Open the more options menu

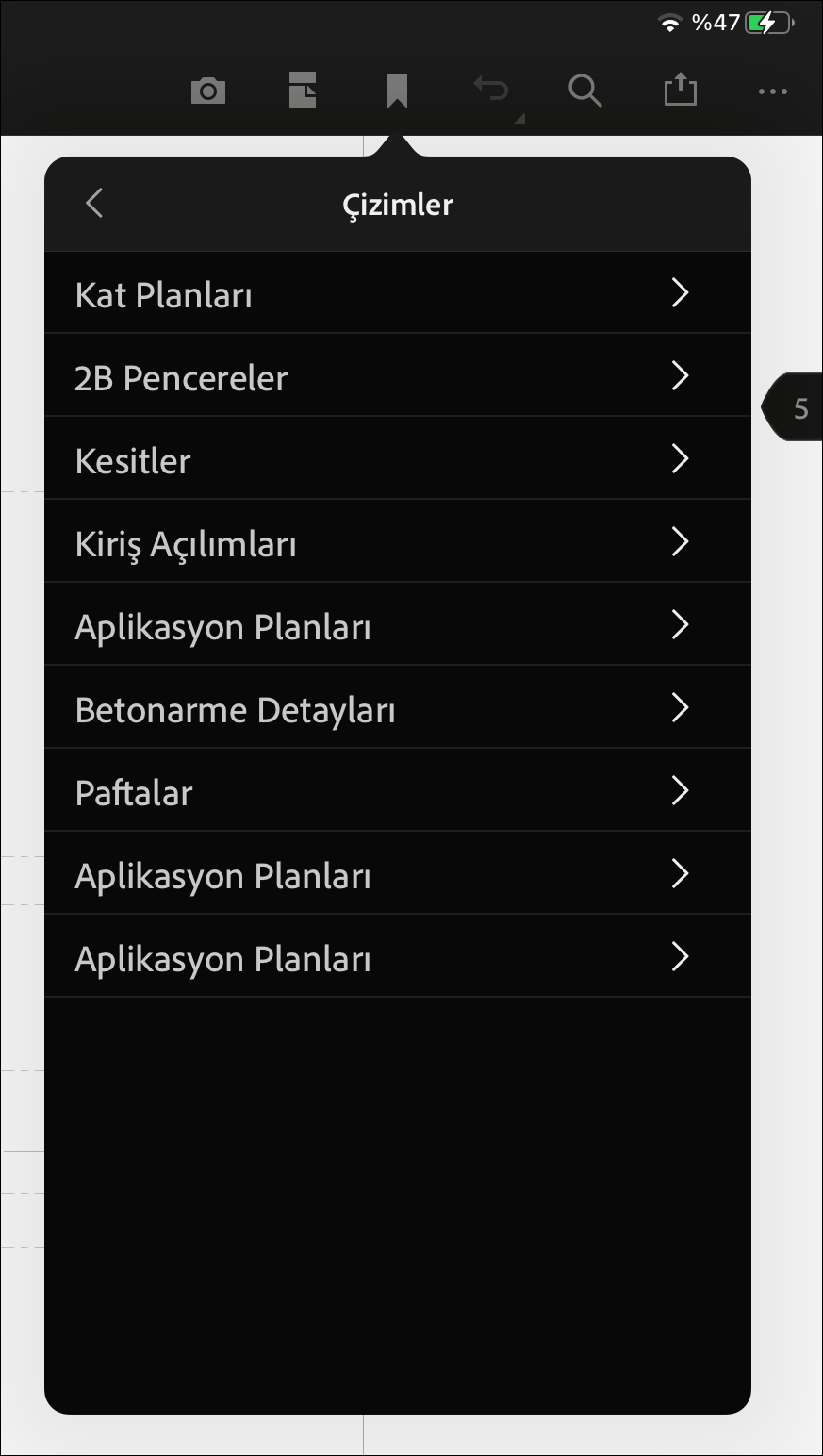tap(772, 91)
